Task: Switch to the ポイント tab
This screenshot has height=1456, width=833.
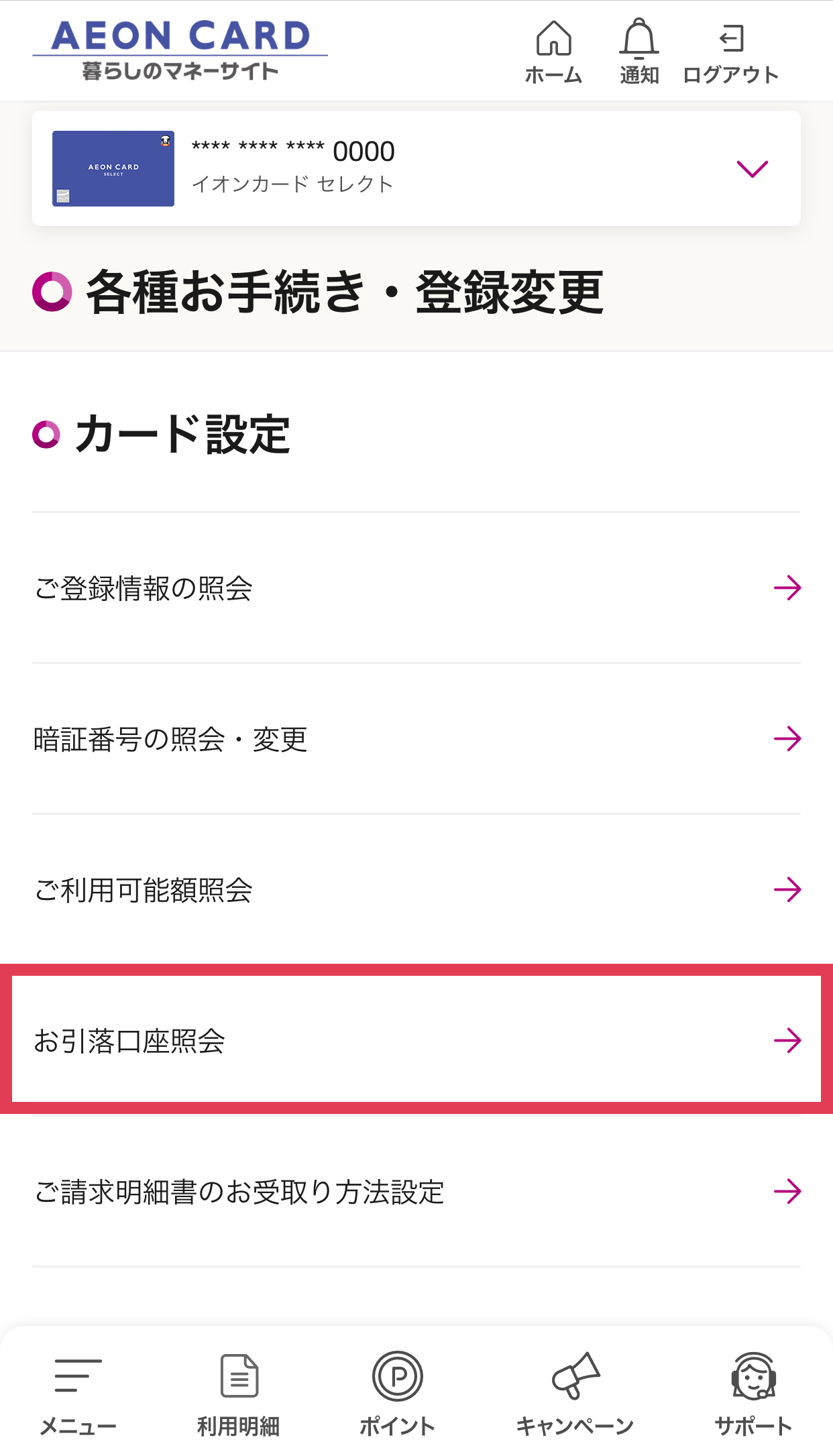Action: (397, 1396)
